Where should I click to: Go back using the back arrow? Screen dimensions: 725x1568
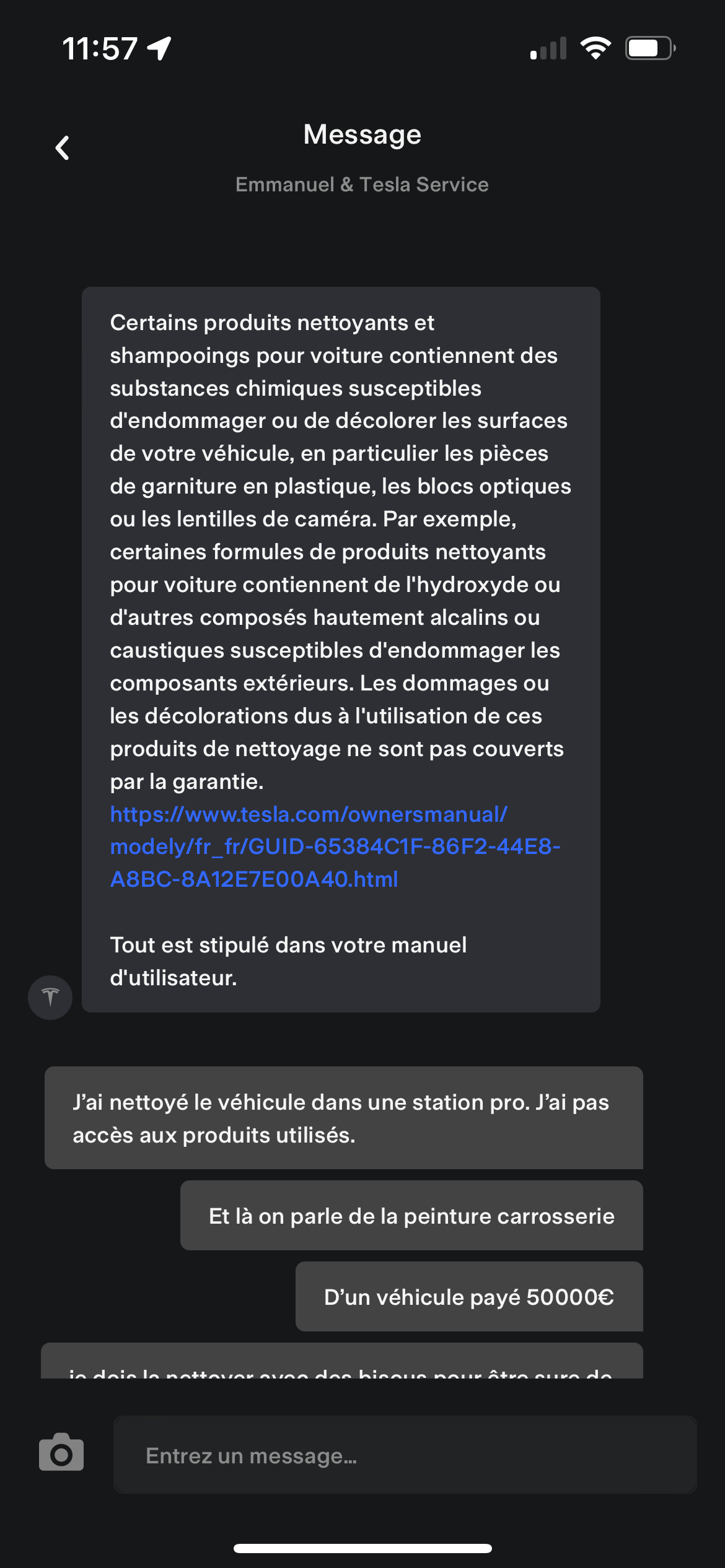pyautogui.click(x=63, y=148)
